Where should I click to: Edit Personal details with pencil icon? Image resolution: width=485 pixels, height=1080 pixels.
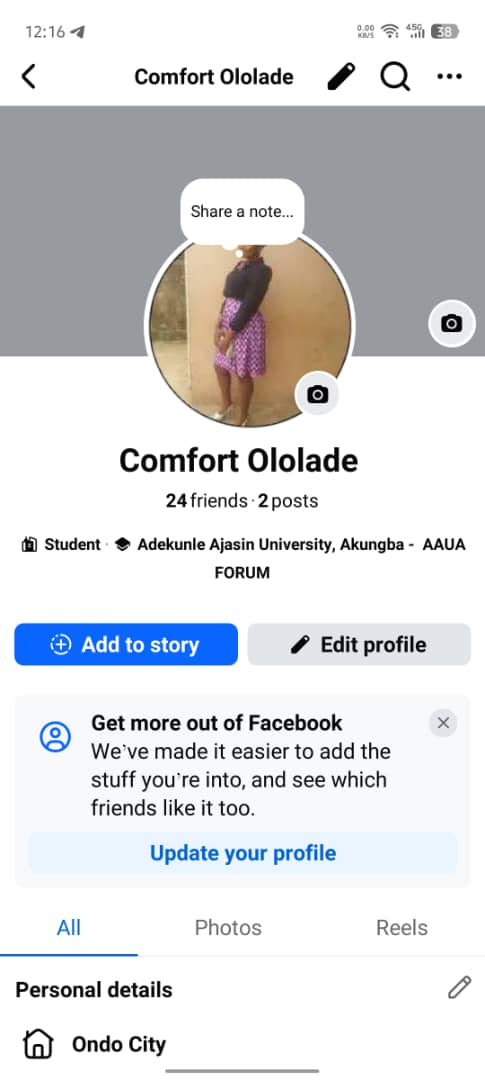pyautogui.click(x=459, y=988)
